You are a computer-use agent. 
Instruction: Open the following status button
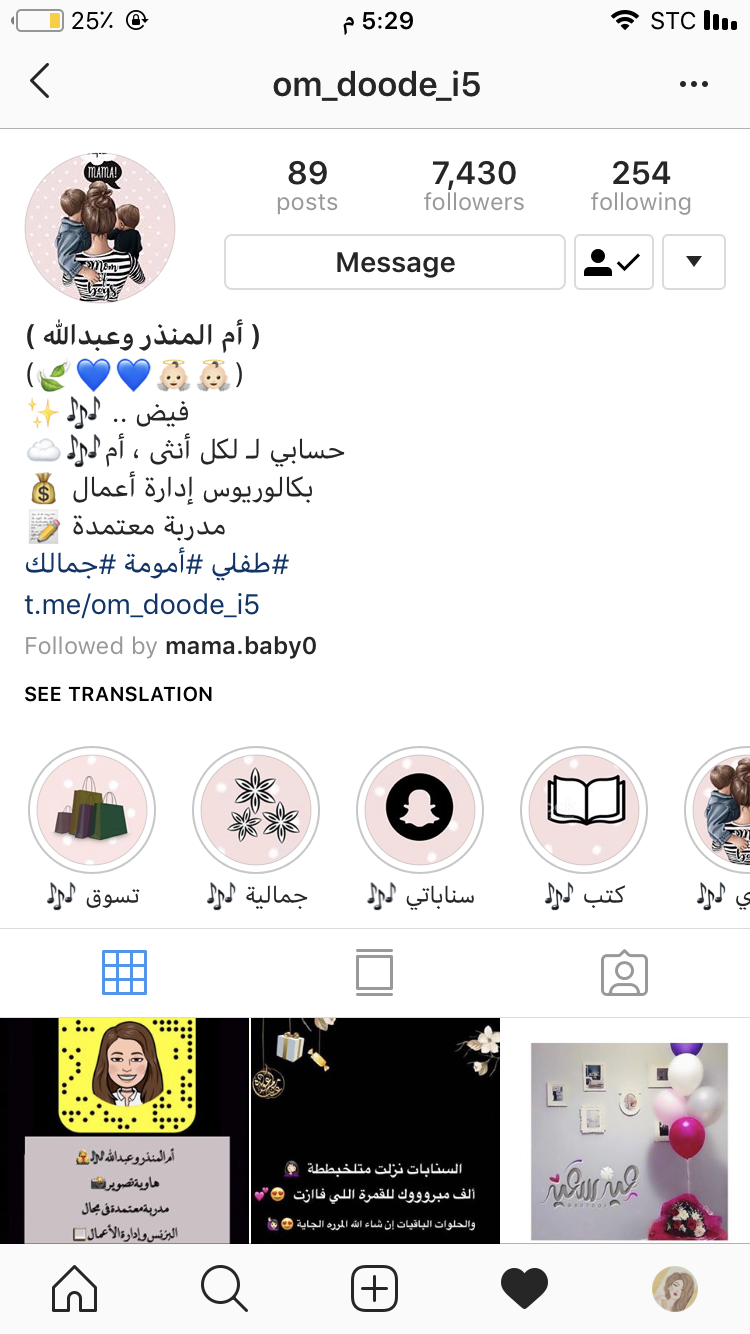coord(614,262)
